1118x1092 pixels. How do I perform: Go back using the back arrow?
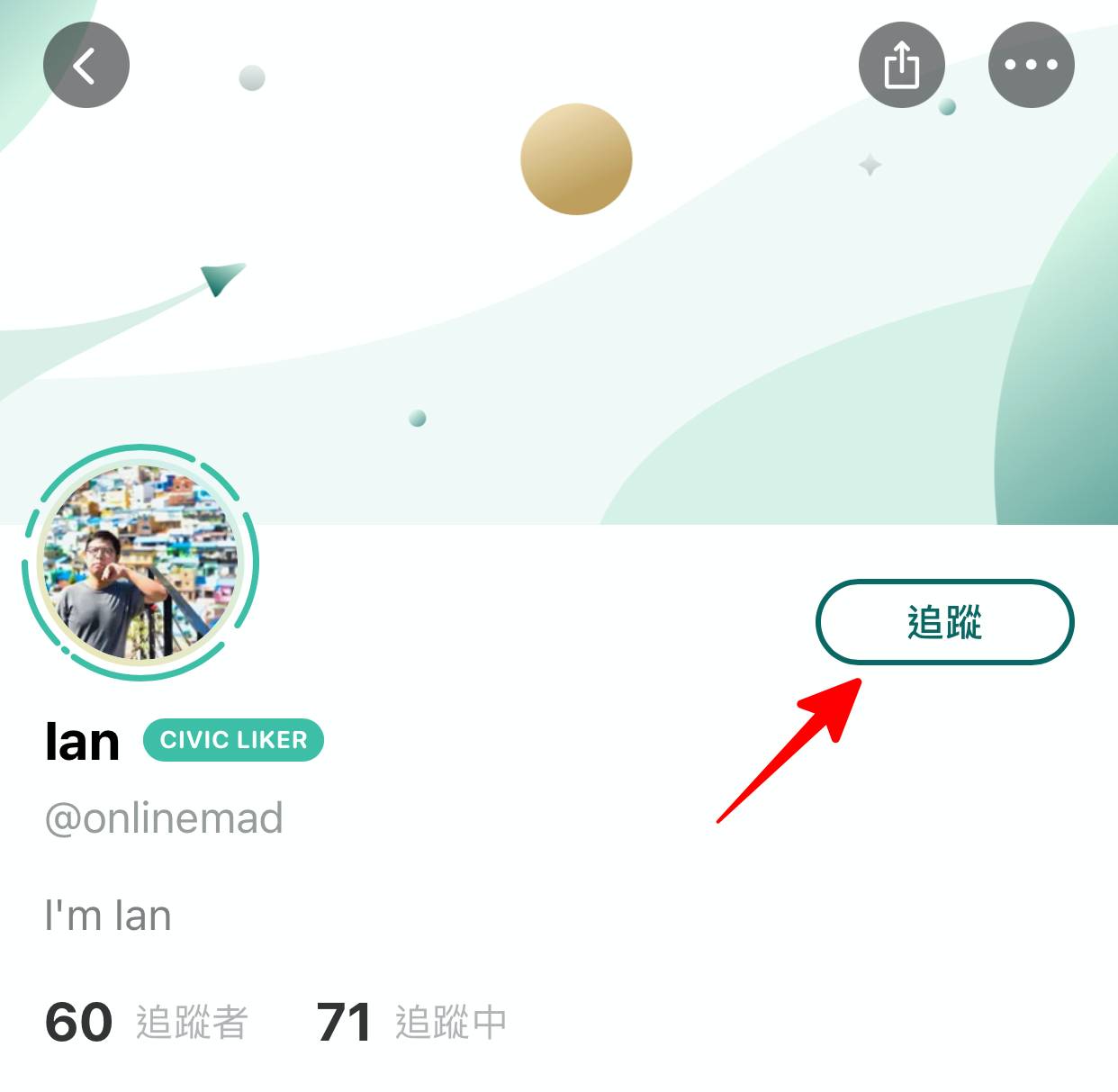click(86, 65)
